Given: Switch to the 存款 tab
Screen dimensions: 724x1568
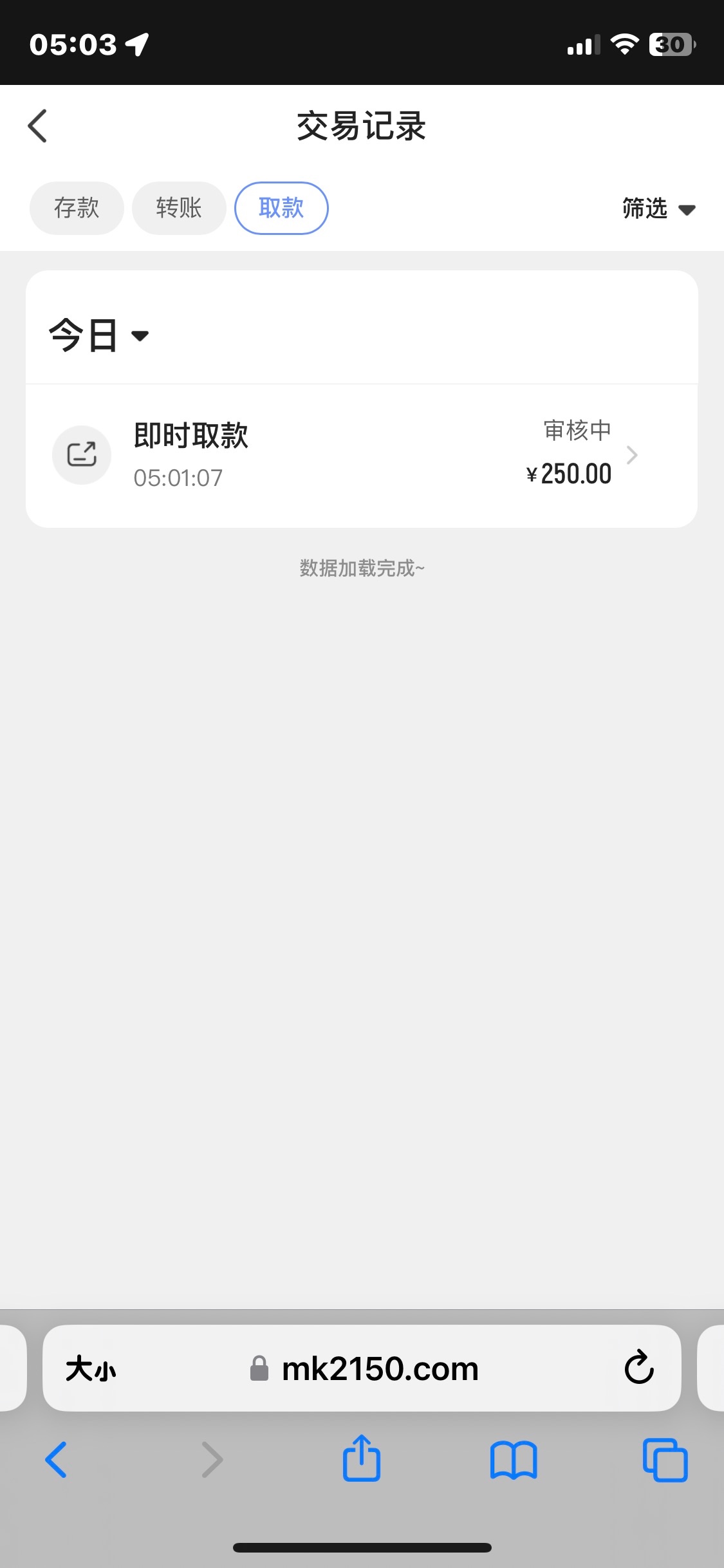Looking at the screenshot, I should [x=77, y=208].
